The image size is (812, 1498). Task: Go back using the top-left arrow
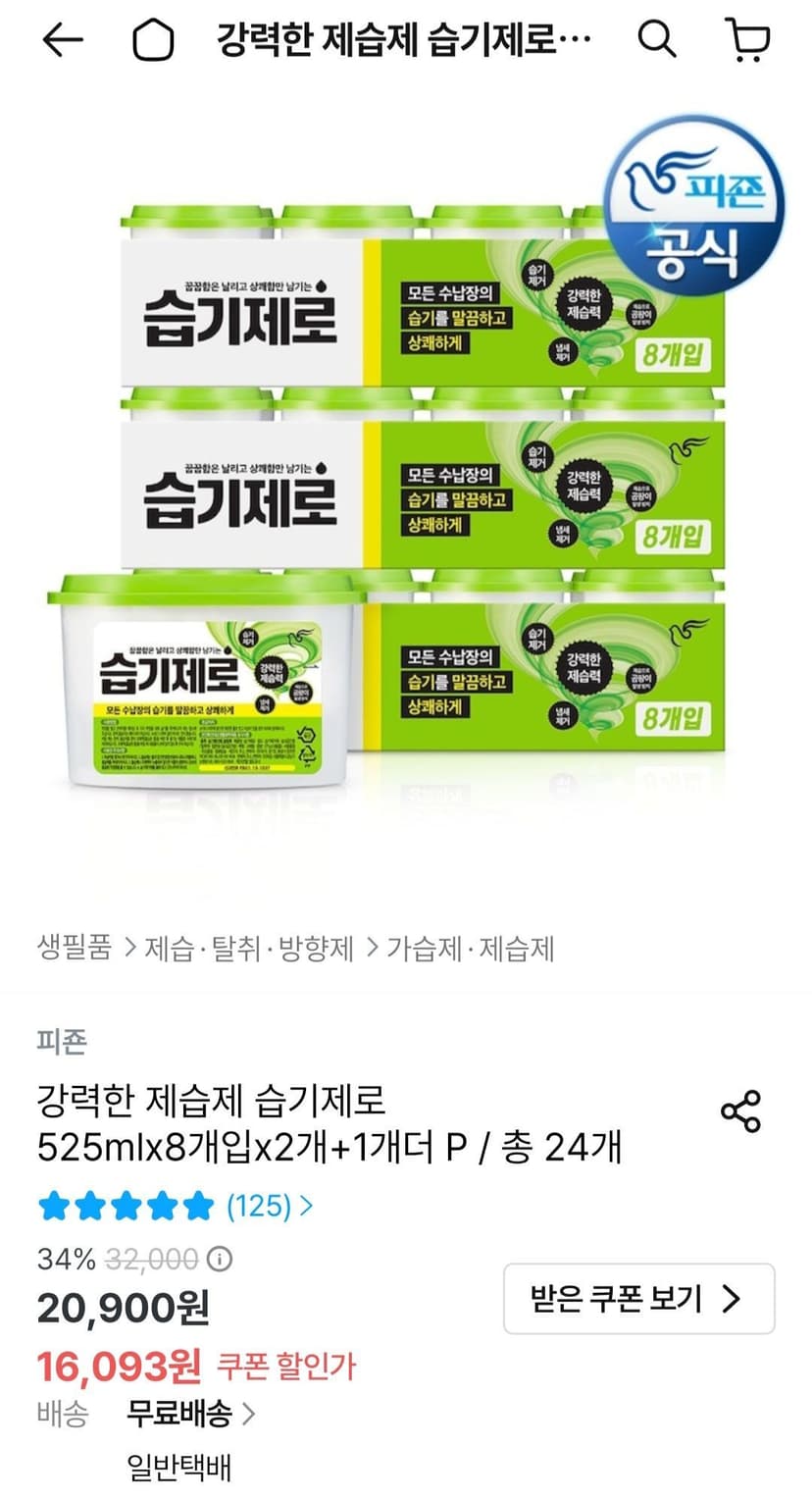(x=63, y=40)
